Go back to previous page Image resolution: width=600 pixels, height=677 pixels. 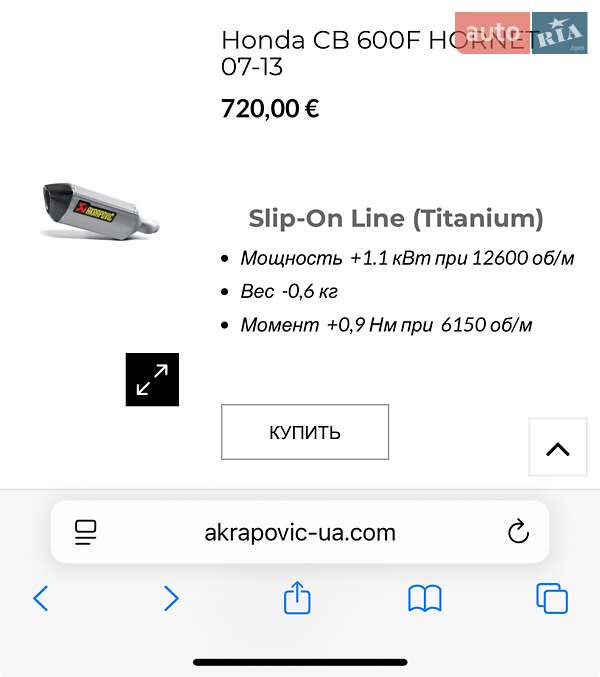coord(41,598)
